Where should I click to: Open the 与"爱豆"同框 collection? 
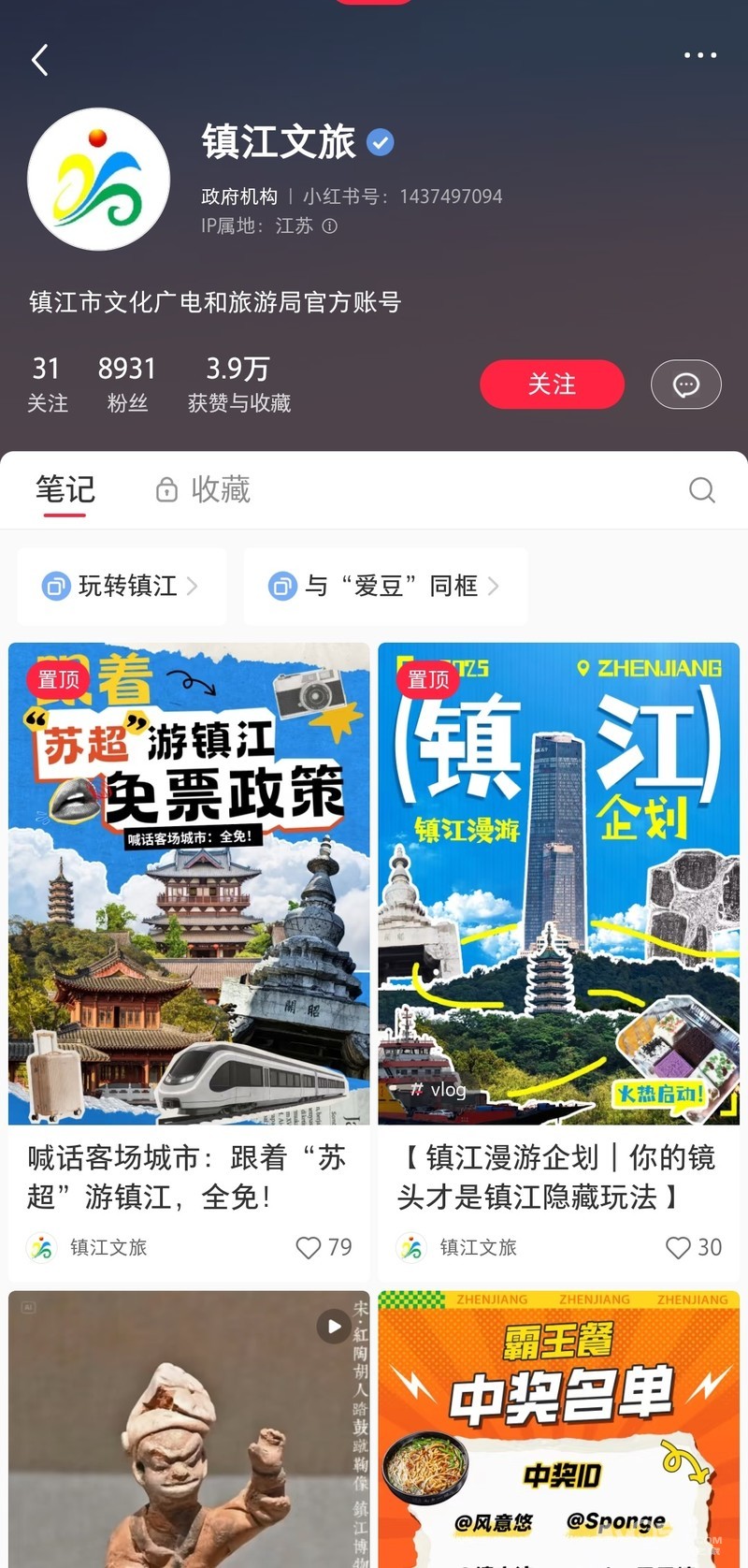click(x=384, y=587)
